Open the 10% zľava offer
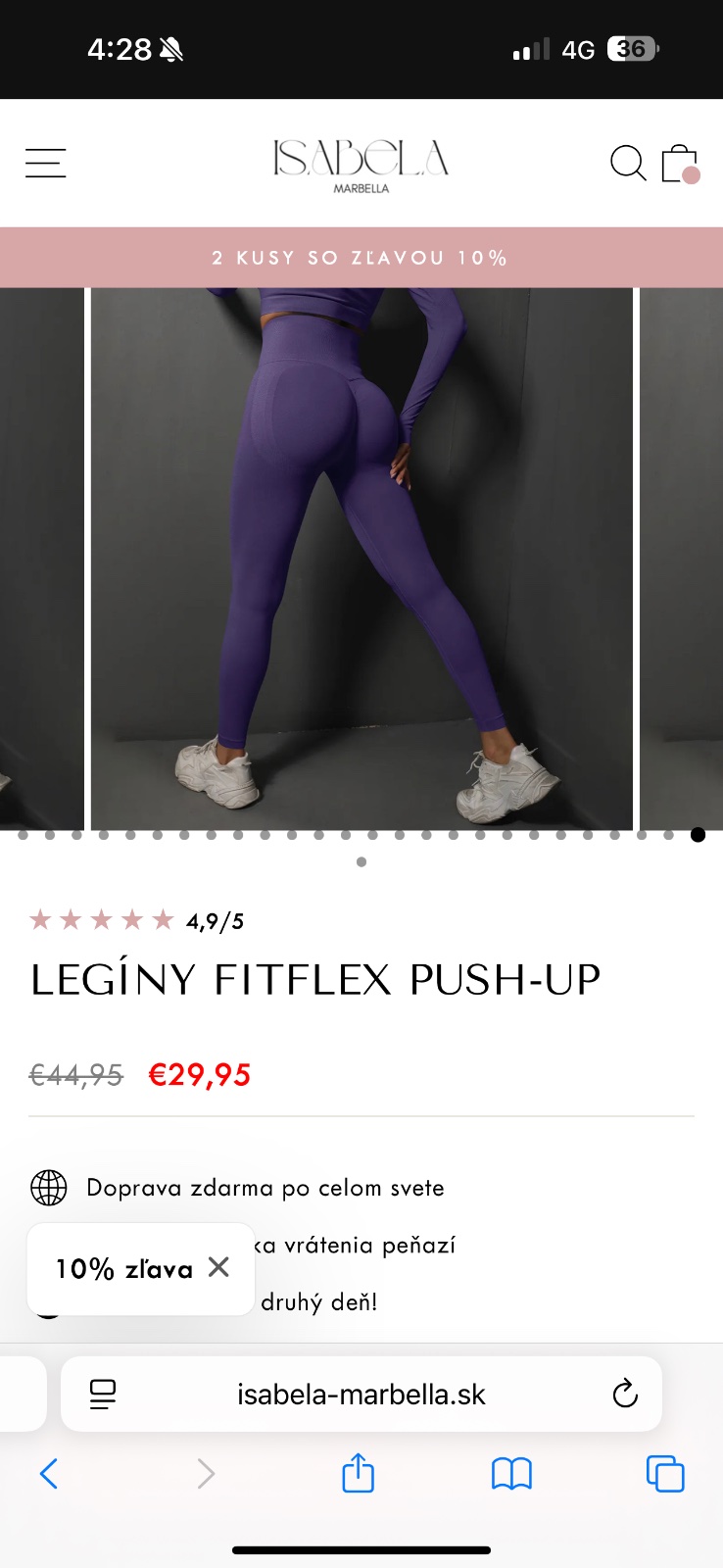The image size is (723, 1568). tap(123, 1269)
